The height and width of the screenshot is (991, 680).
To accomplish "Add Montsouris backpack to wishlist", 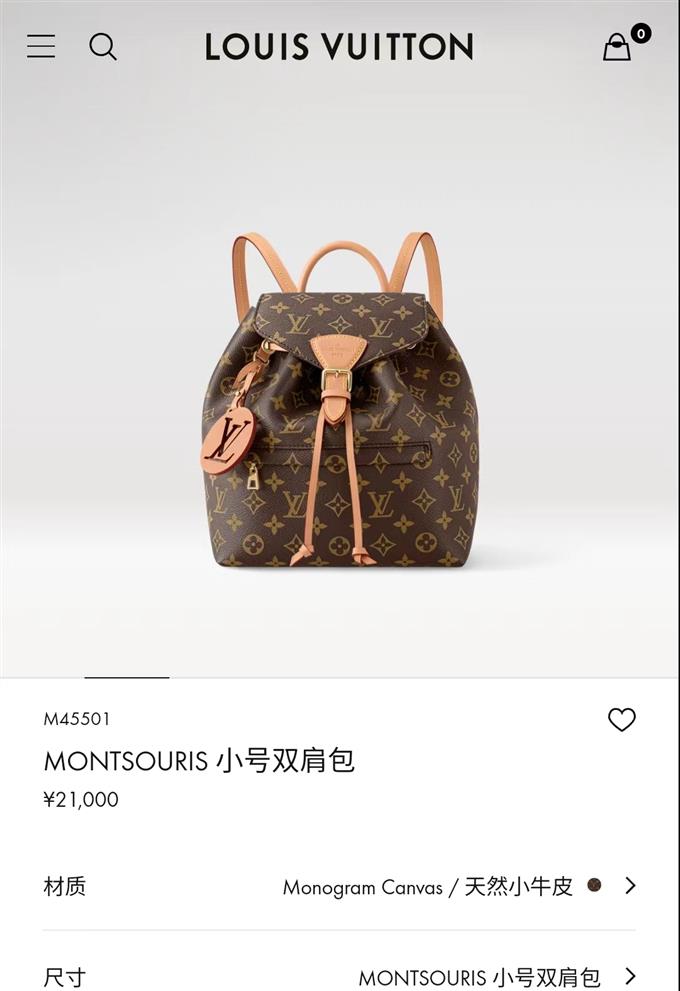I will coord(621,719).
